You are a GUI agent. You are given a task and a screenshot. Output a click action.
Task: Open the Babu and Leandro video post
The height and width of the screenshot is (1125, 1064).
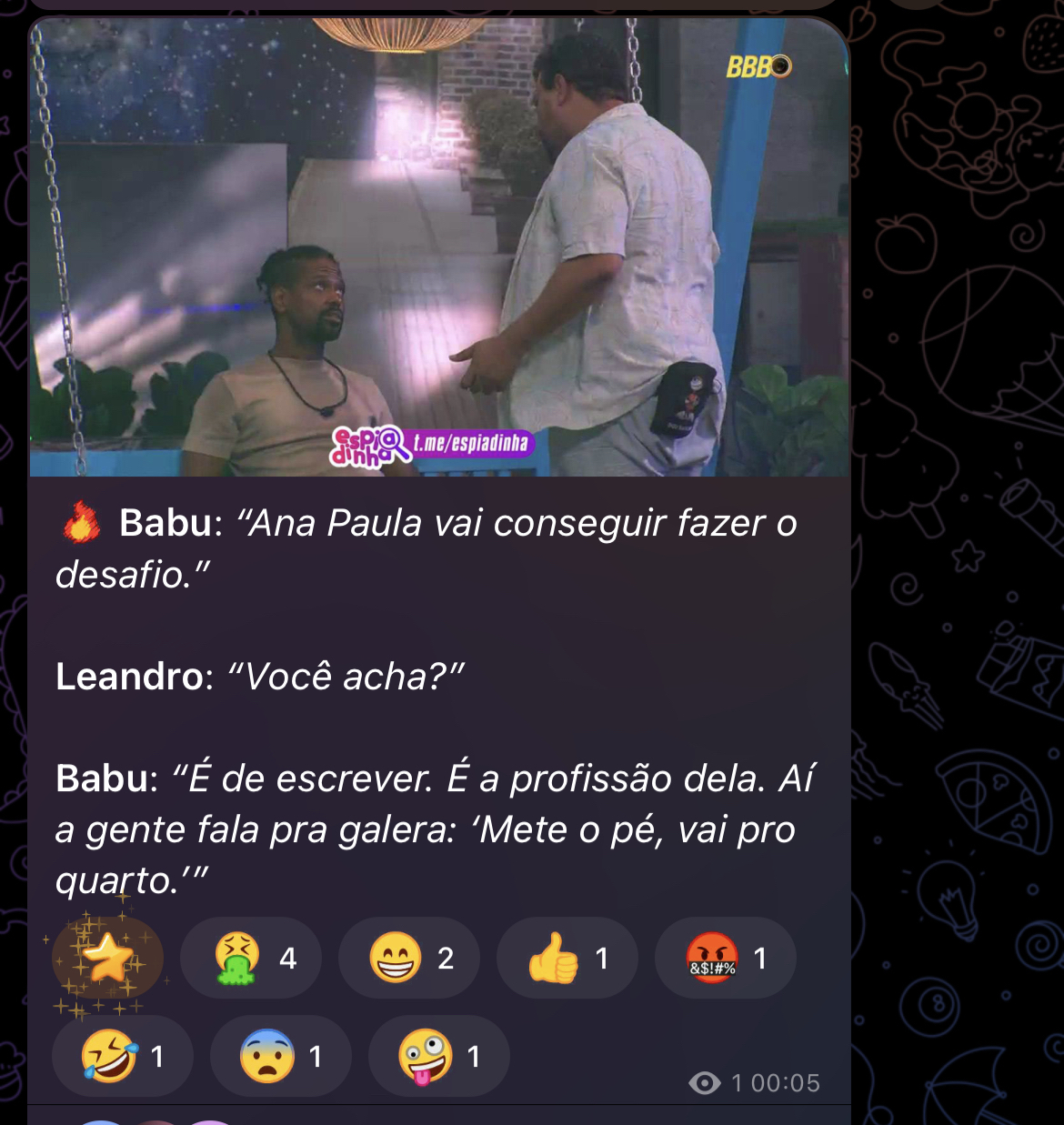point(439,247)
